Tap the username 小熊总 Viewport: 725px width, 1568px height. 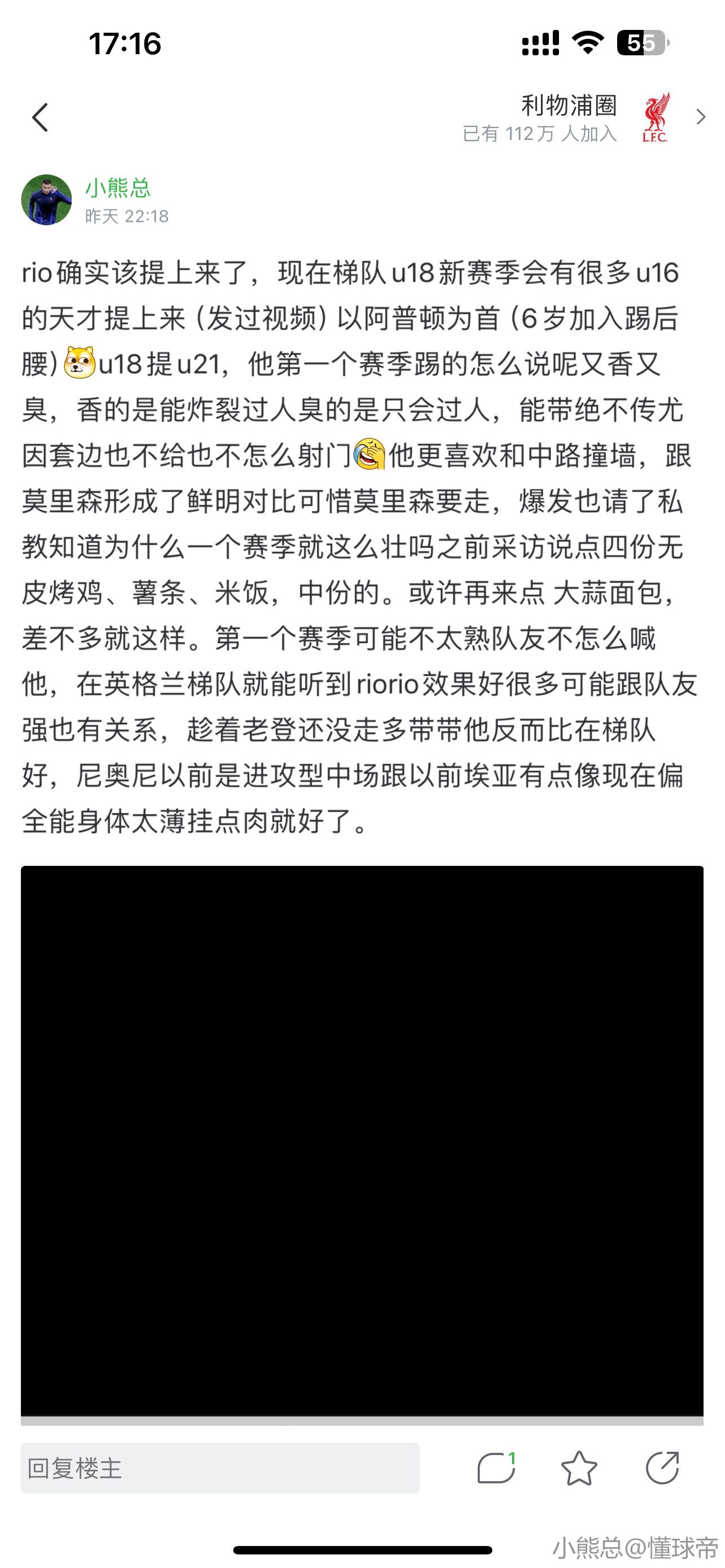pyautogui.click(x=117, y=187)
